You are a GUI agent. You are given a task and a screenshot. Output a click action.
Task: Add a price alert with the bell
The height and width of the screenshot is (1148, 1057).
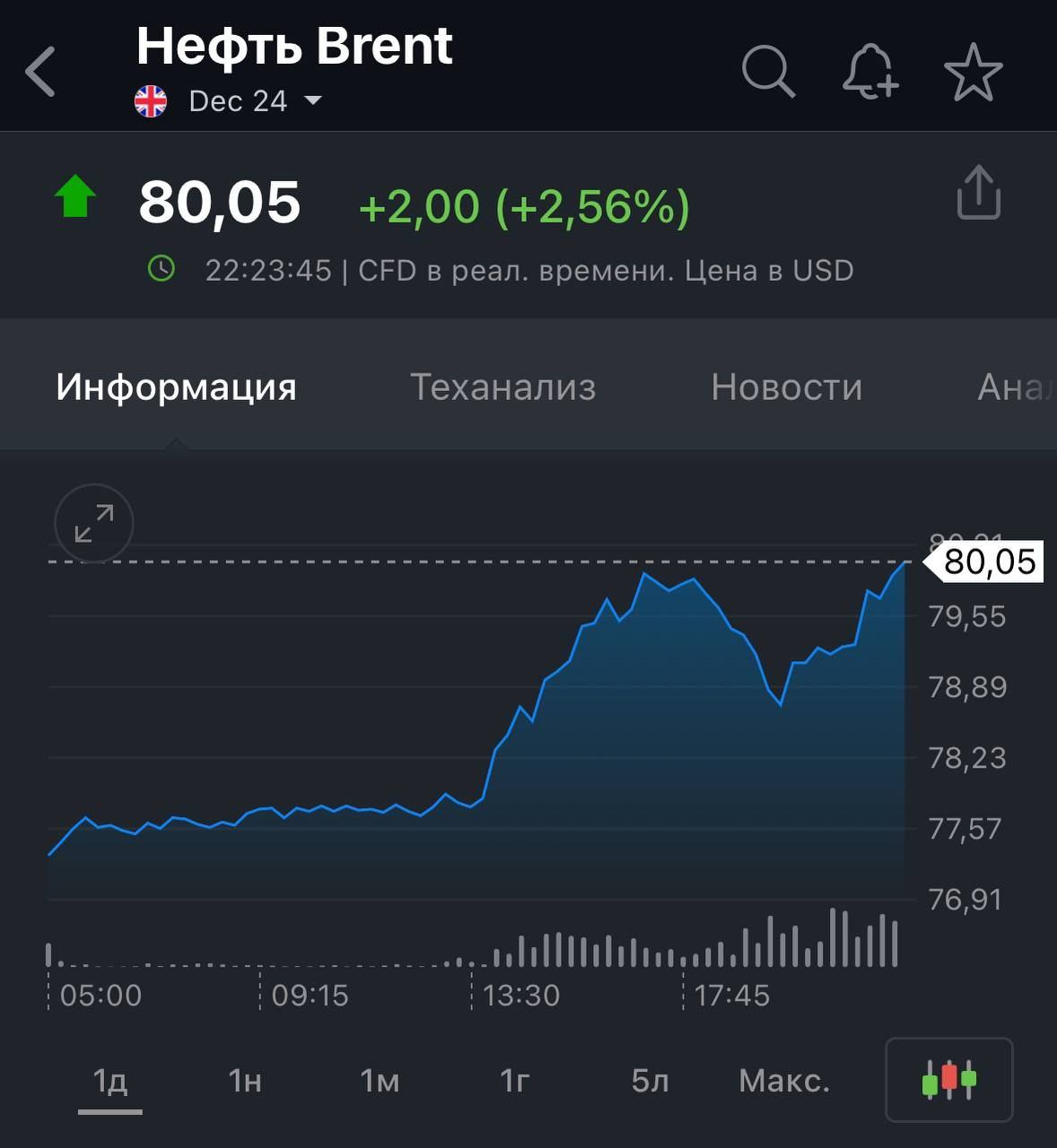tap(869, 71)
